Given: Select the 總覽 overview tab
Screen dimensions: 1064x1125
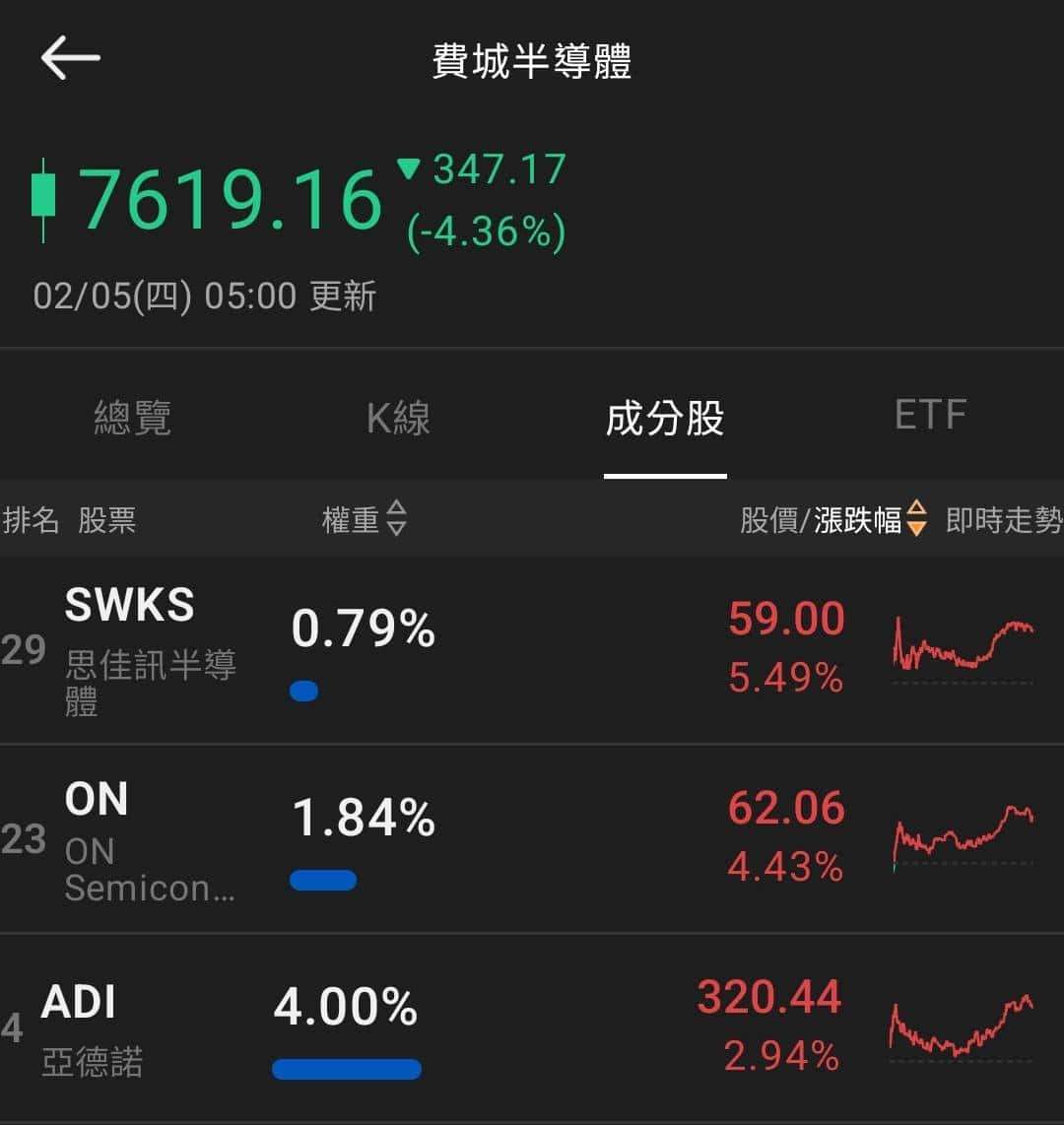Looking at the screenshot, I should (133, 418).
